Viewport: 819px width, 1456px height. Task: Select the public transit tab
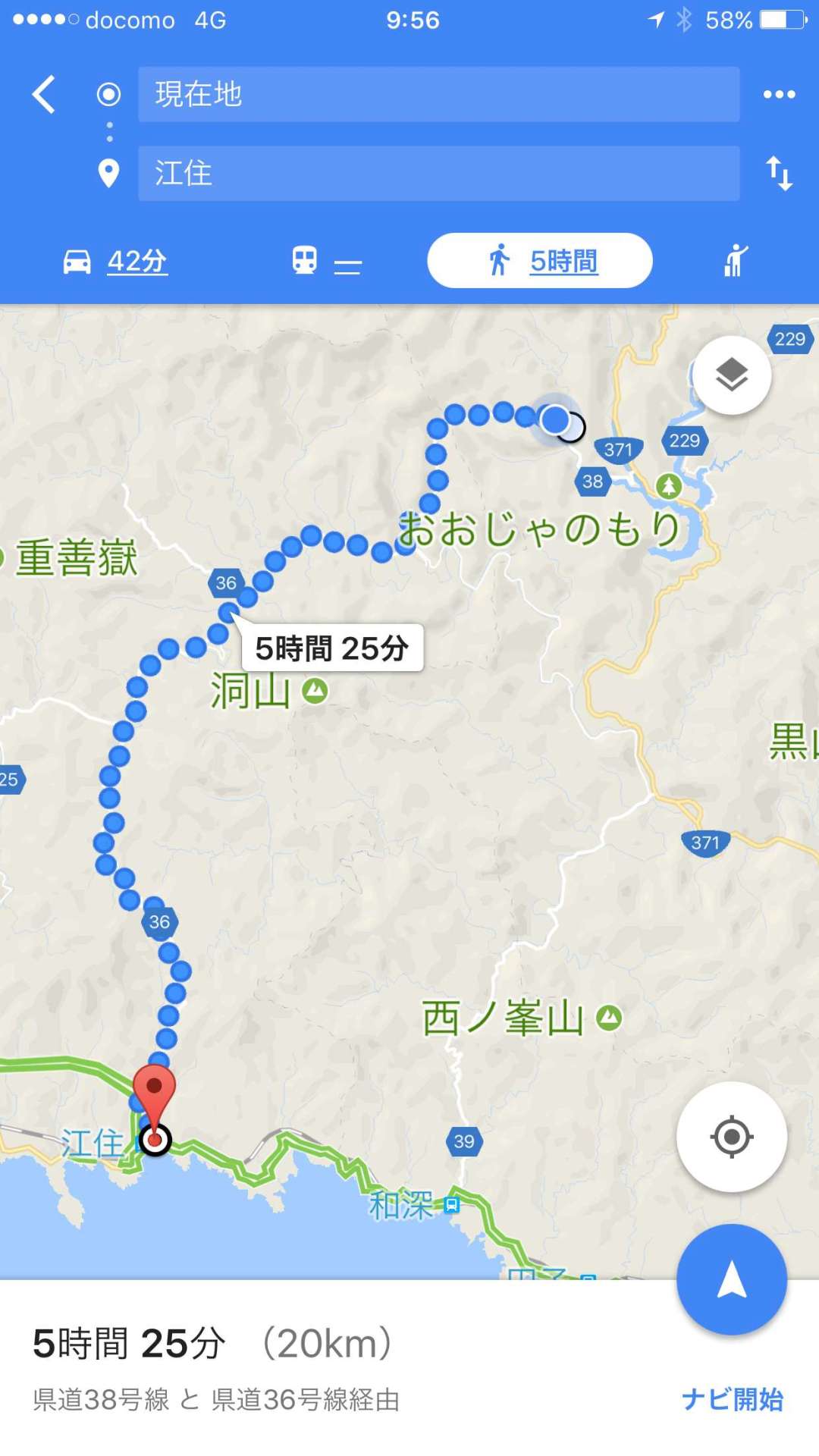point(326,261)
